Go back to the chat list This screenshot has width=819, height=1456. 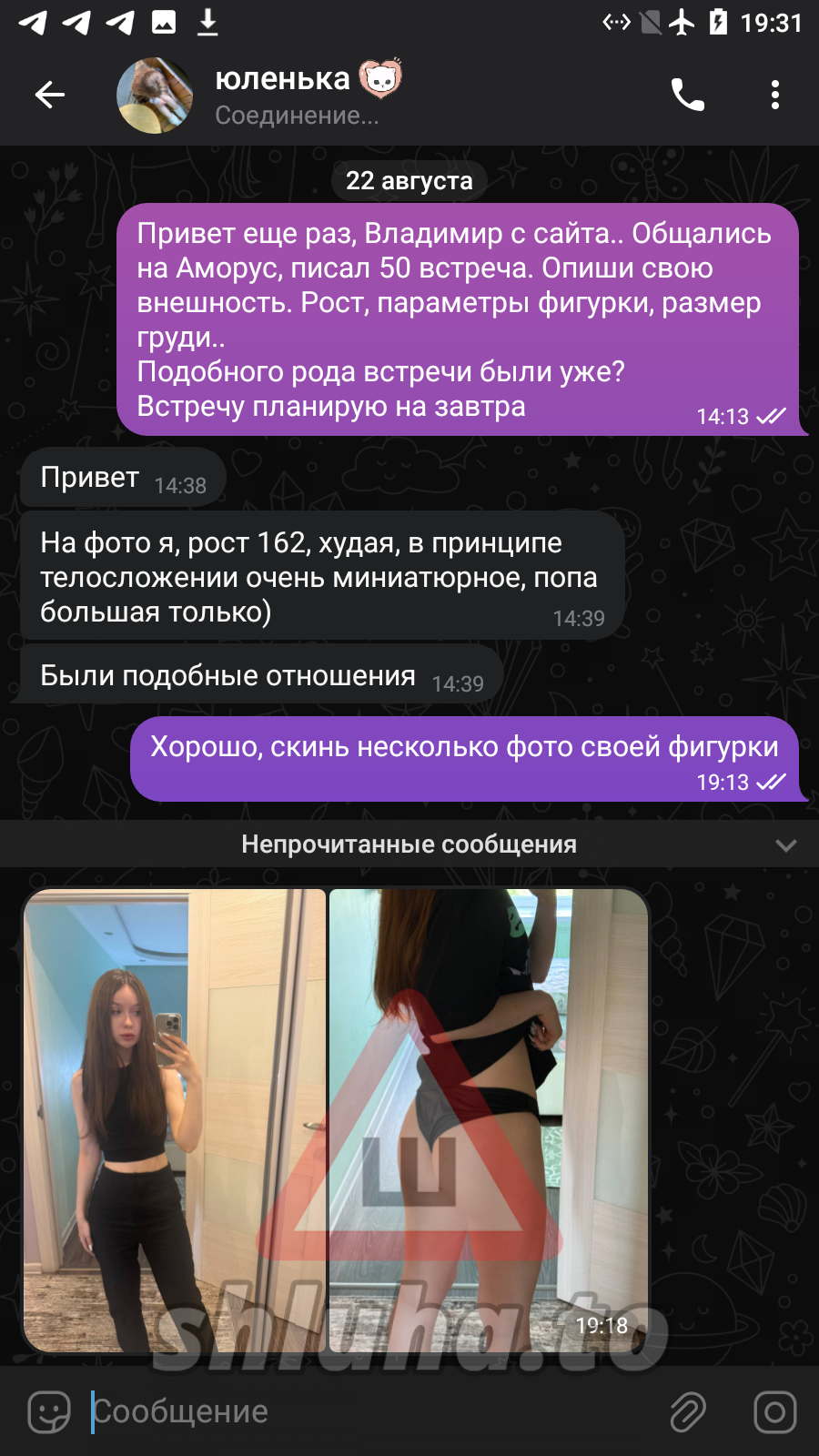[50, 95]
